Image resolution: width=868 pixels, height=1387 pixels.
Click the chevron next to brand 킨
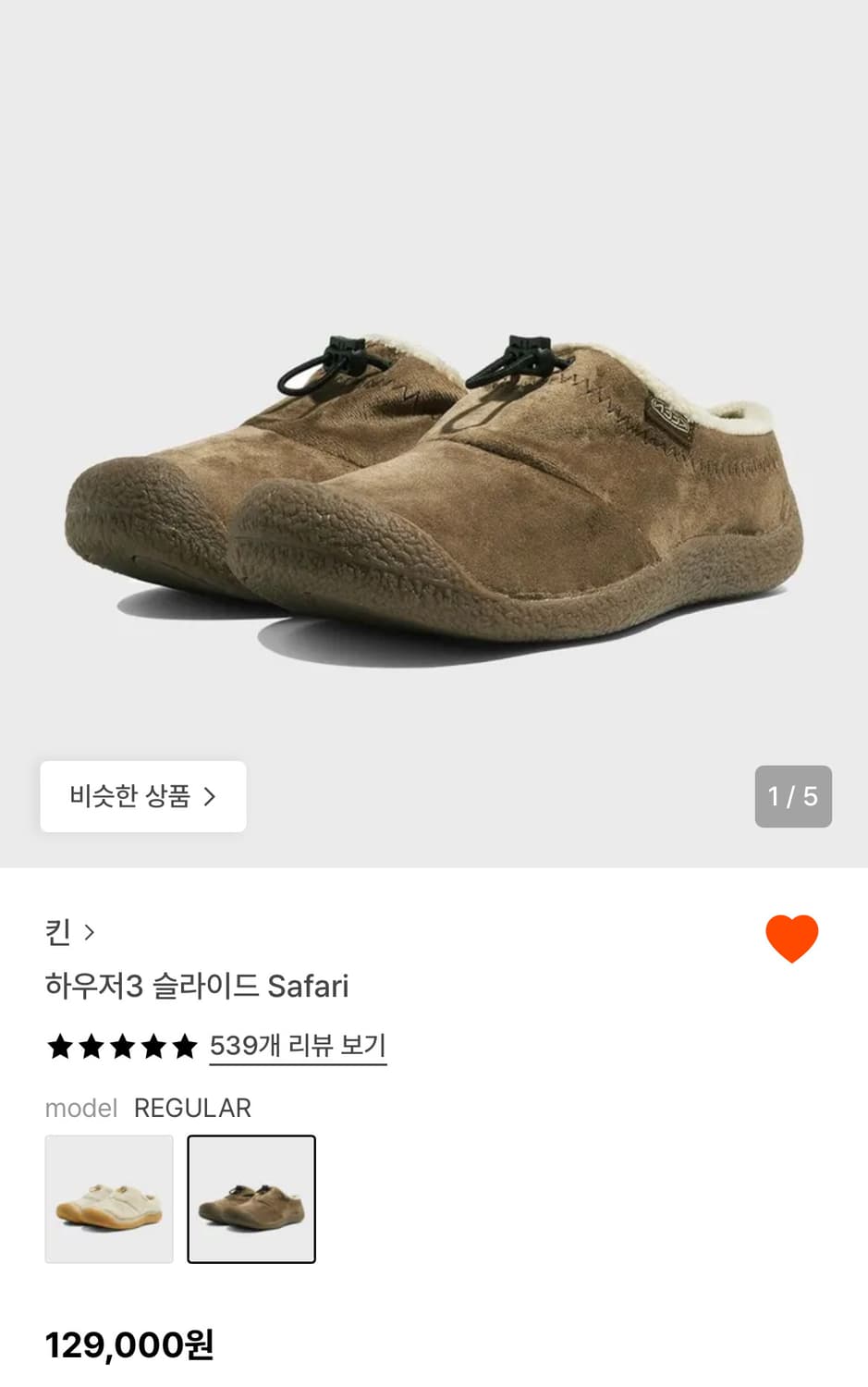[x=90, y=933]
